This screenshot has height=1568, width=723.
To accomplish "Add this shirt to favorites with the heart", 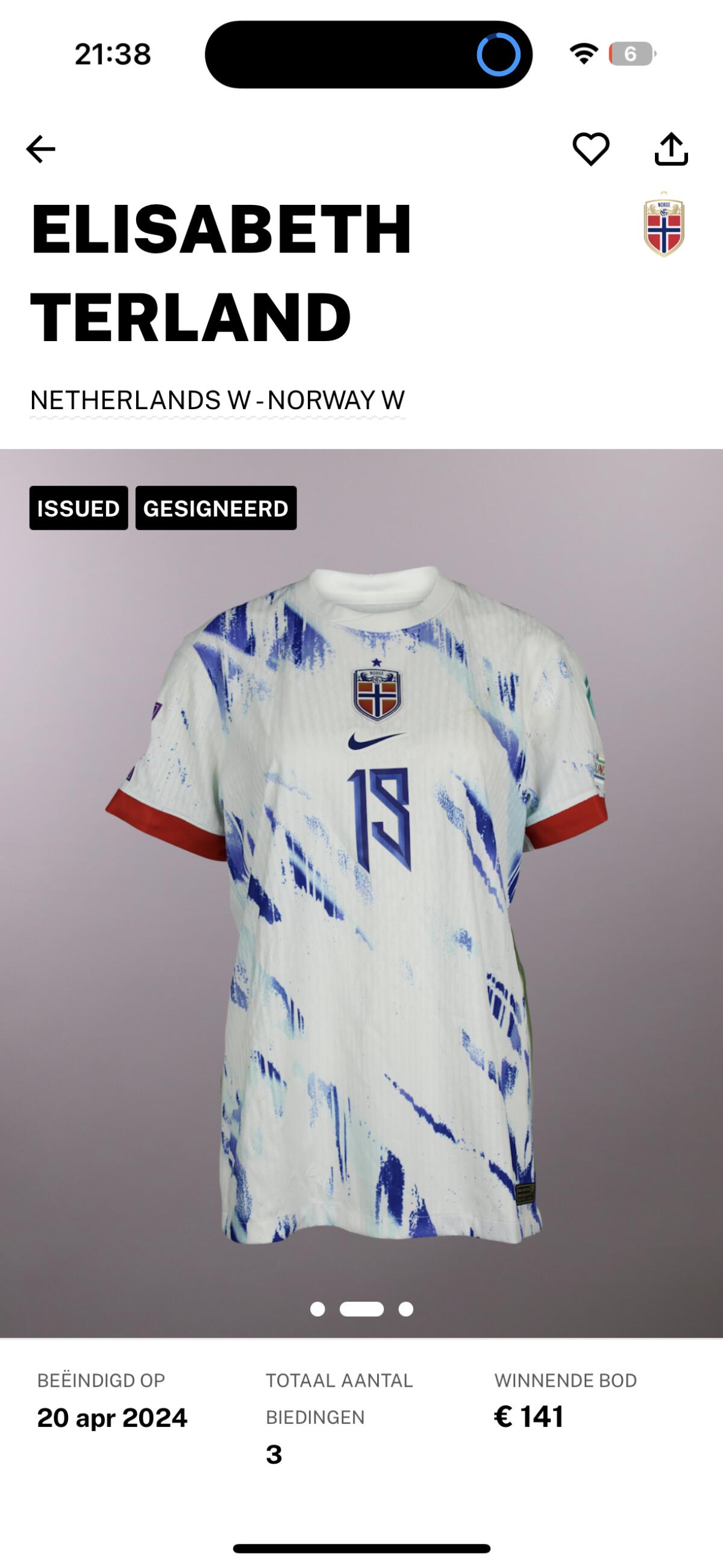I will click(x=590, y=149).
